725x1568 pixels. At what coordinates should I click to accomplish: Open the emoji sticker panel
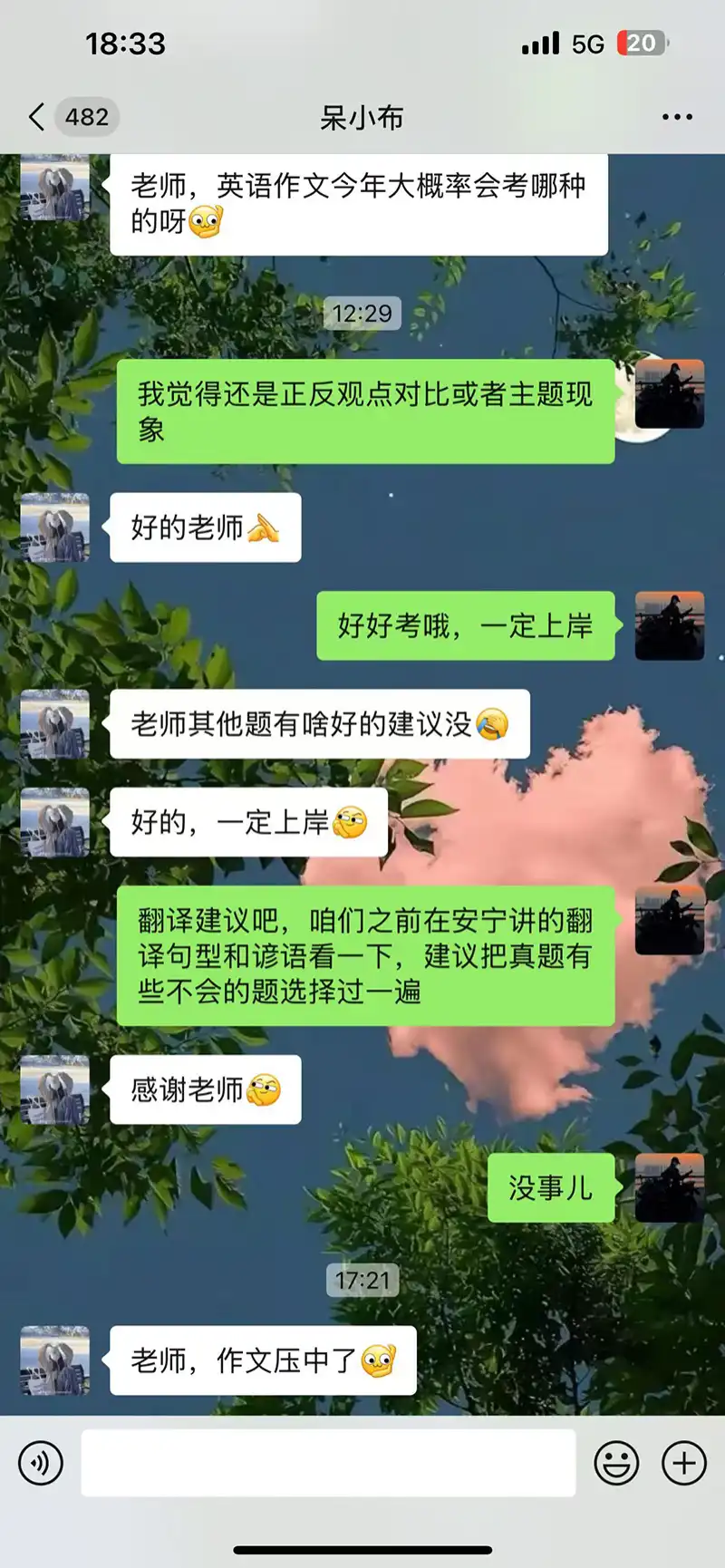(616, 1463)
